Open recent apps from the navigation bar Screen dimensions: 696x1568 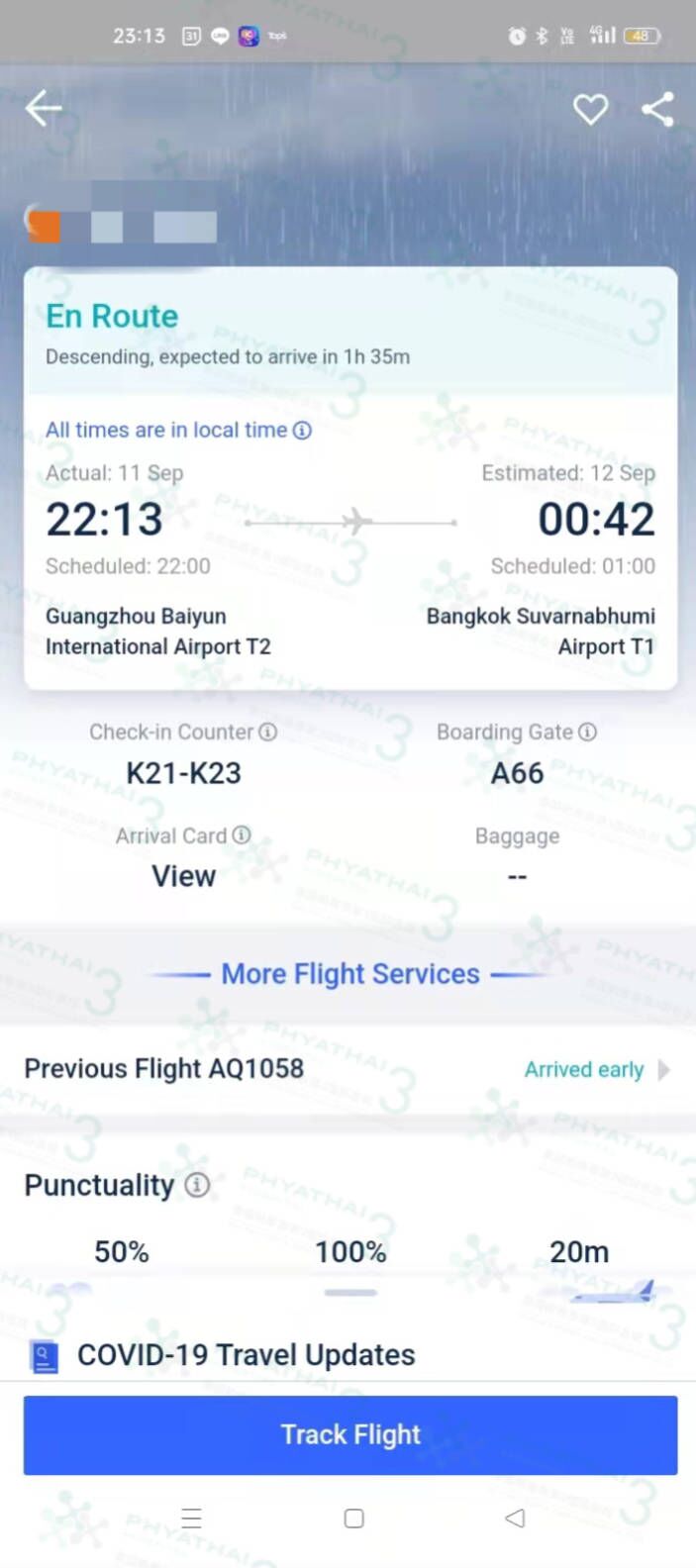click(x=192, y=1518)
